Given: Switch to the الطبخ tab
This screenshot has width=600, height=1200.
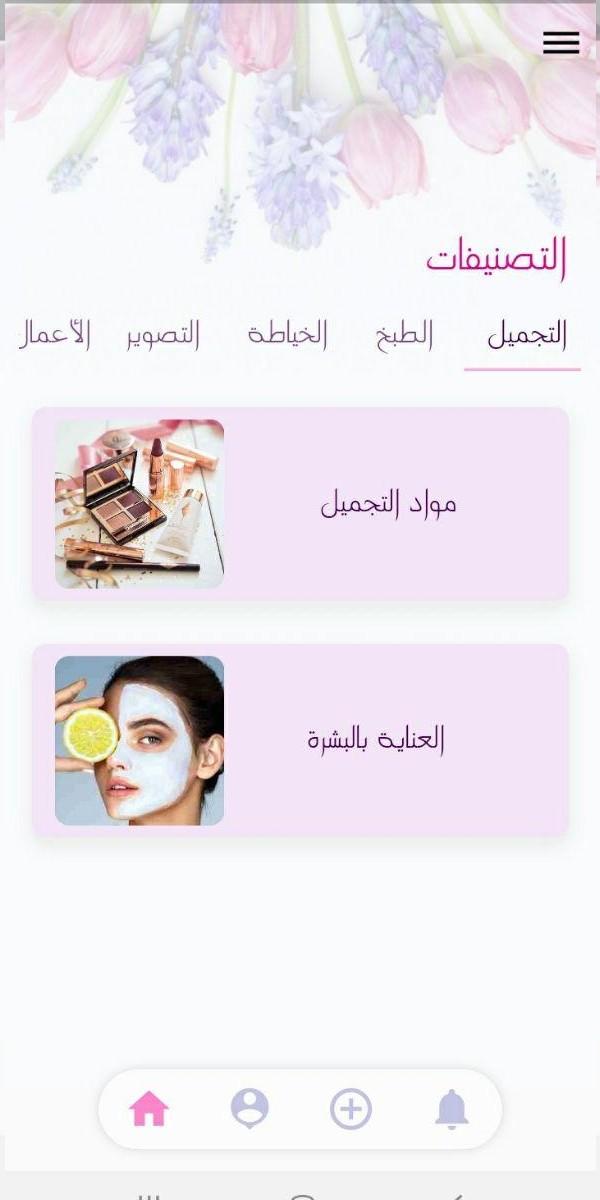Looking at the screenshot, I should [x=404, y=335].
